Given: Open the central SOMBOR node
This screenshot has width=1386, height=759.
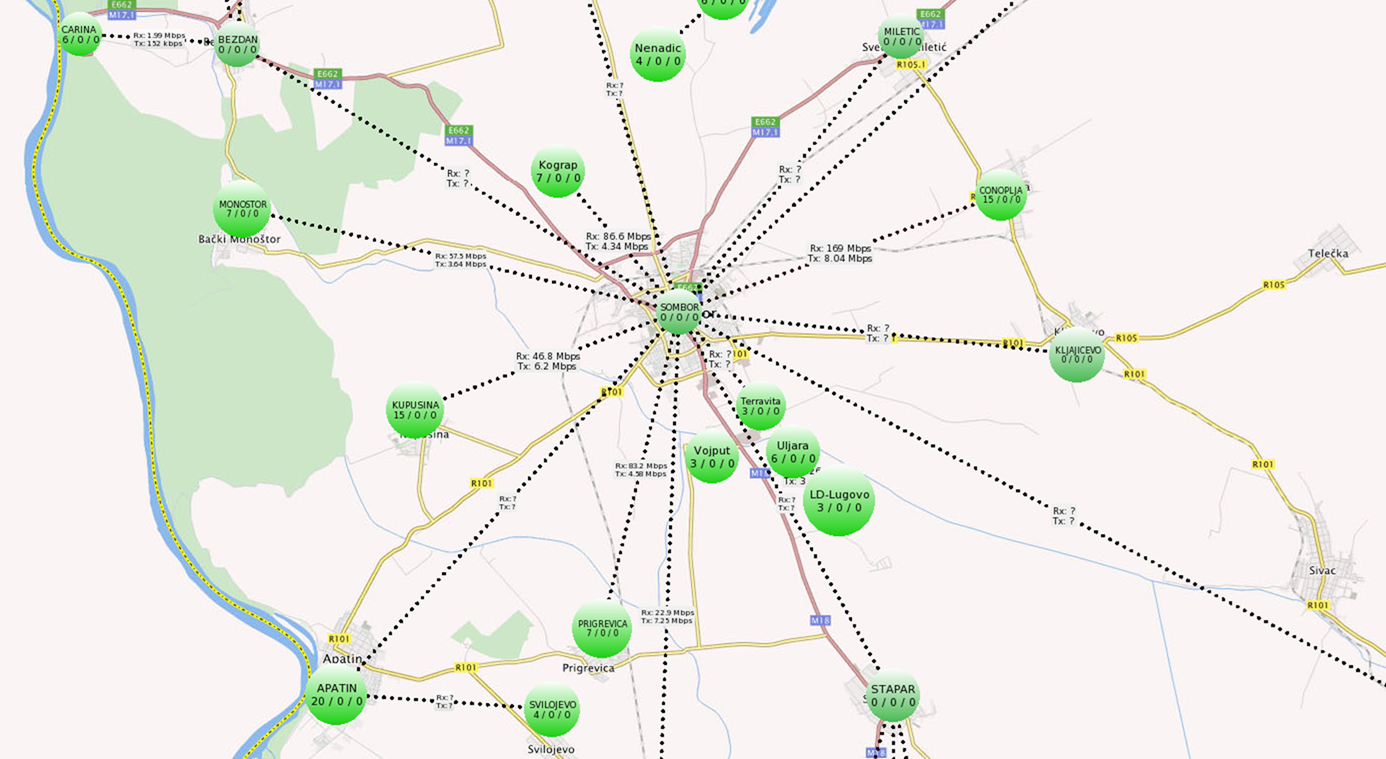Looking at the screenshot, I should point(679,312).
